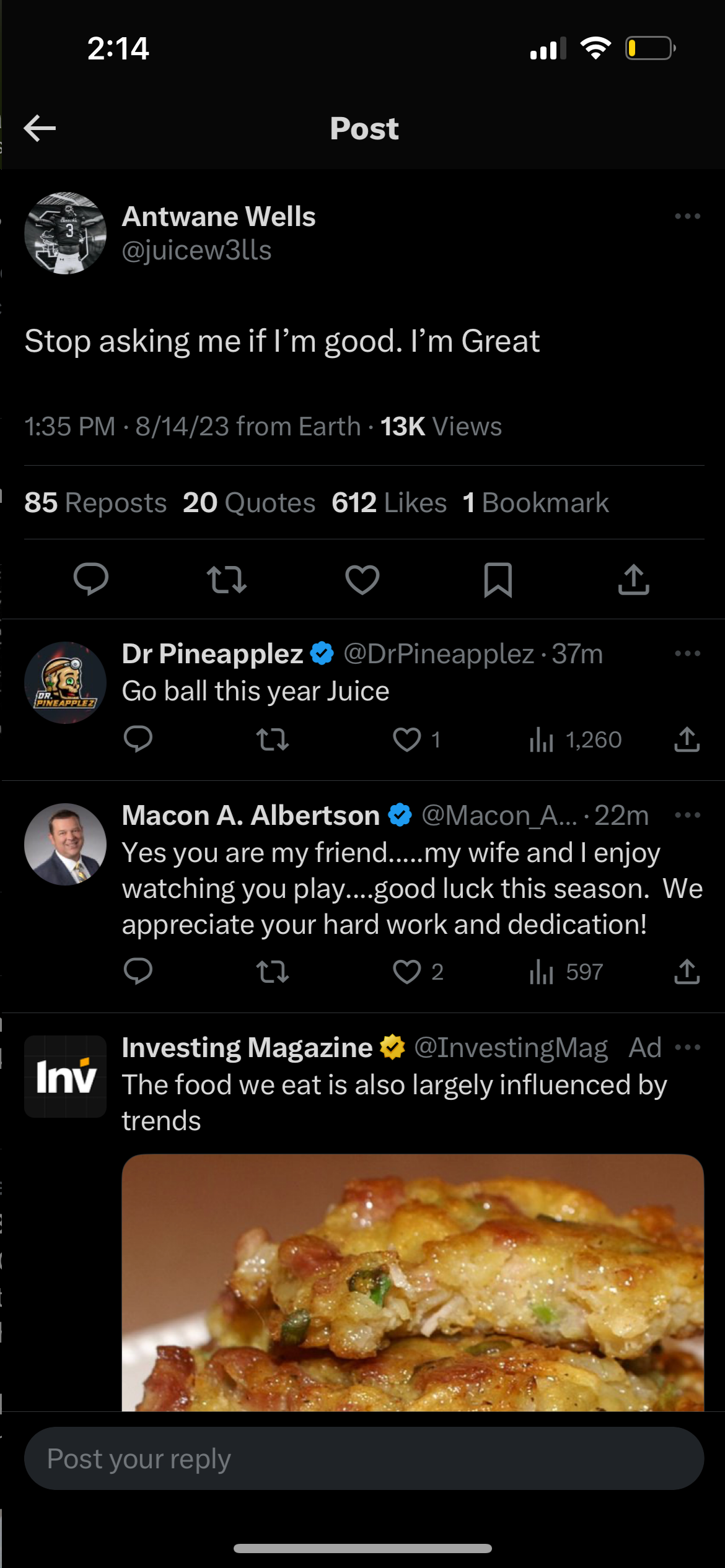View the 612 Likes list
The height and width of the screenshot is (1568, 725).
(x=389, y=503)
